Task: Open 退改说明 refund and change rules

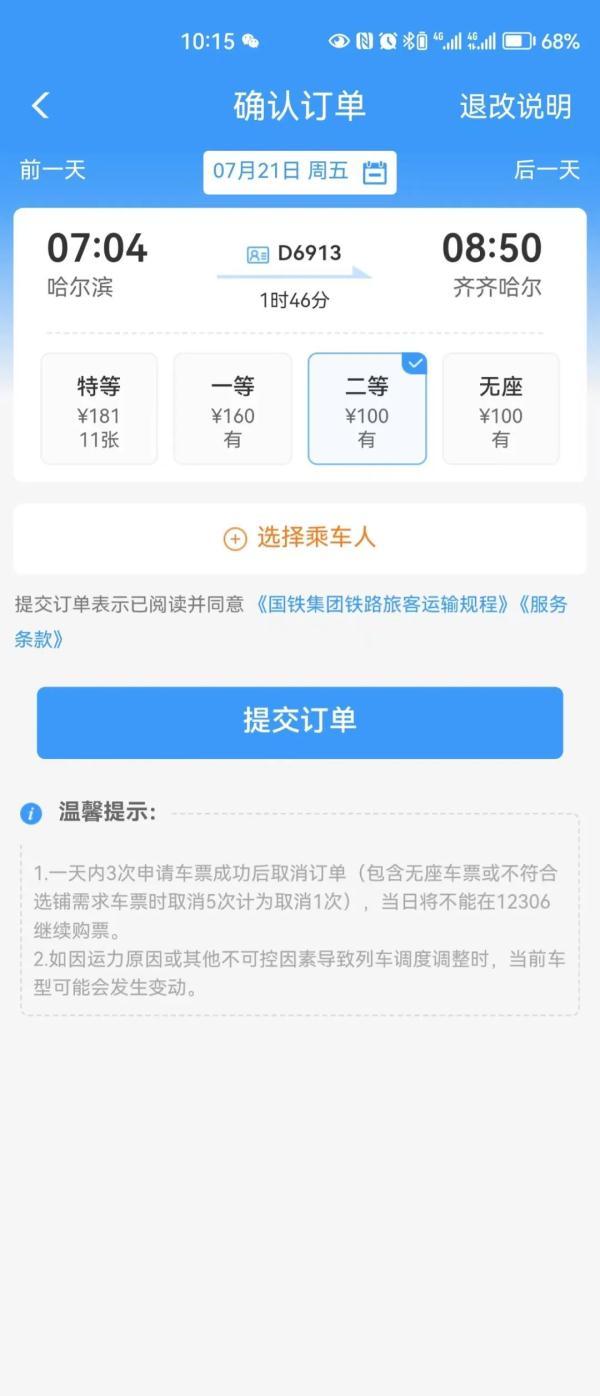Action: pyautogui.click(x=515, y=106)
